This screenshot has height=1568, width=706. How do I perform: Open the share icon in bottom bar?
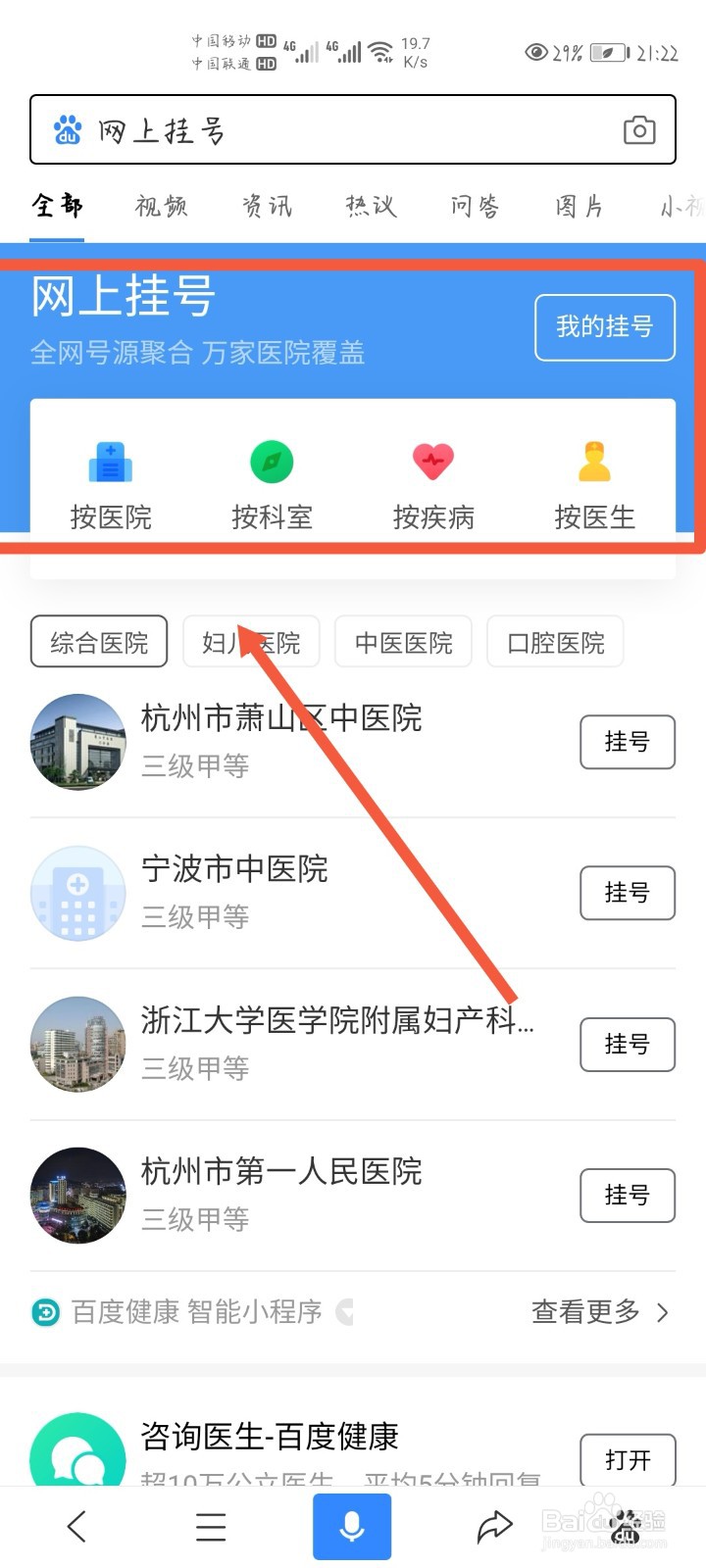494,1525
